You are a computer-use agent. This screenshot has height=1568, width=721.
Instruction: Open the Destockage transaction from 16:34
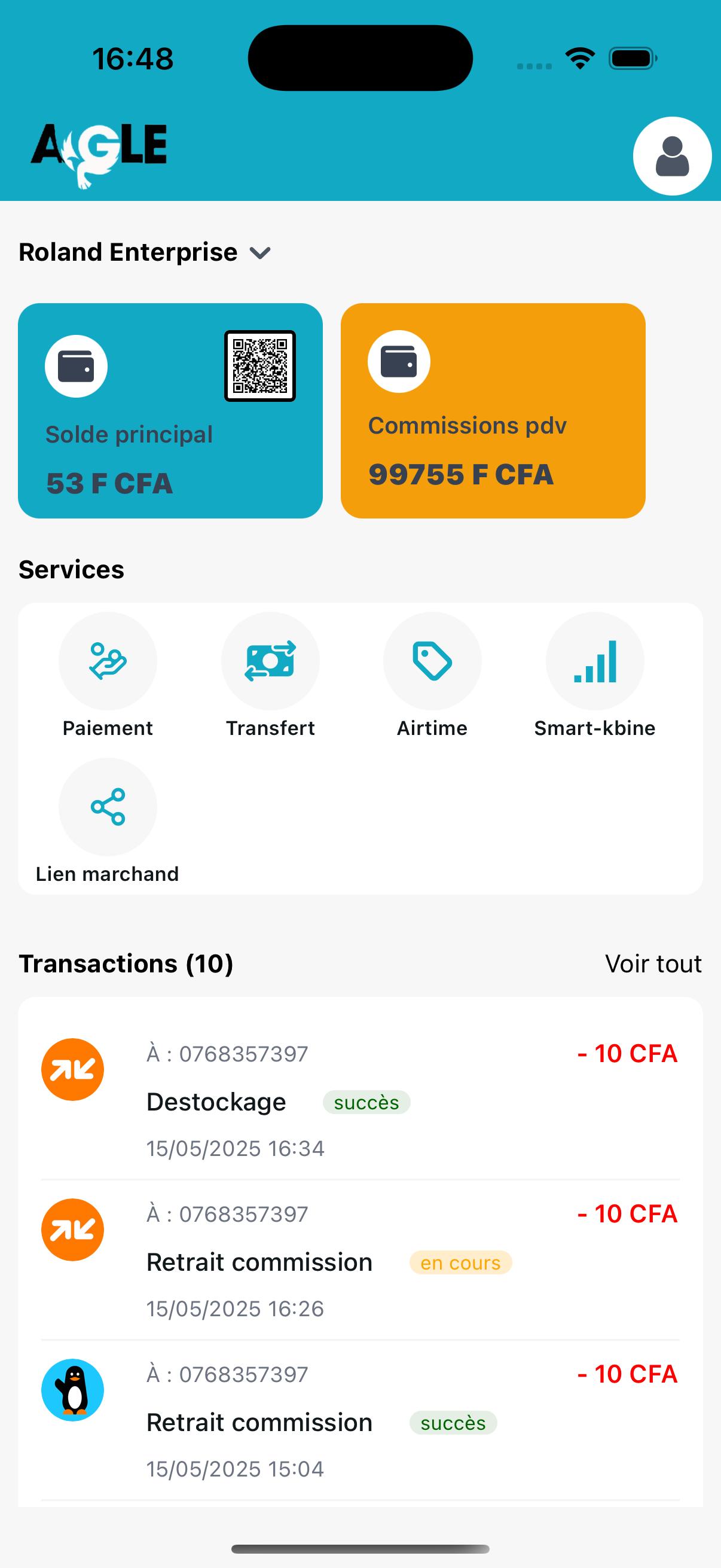pyautogui.click(x=360, y=1100)
